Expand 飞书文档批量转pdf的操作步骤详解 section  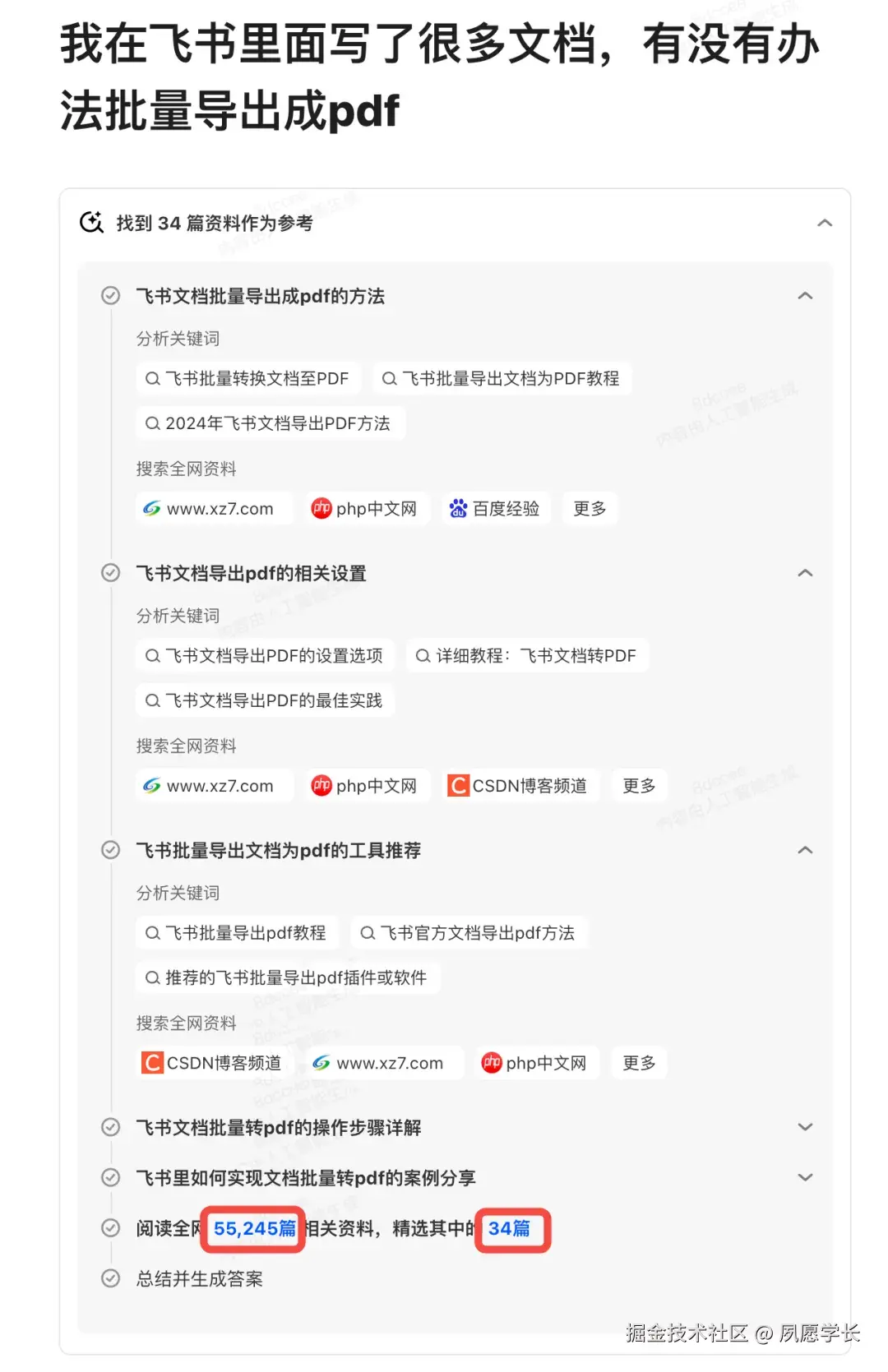point(807,1128)
